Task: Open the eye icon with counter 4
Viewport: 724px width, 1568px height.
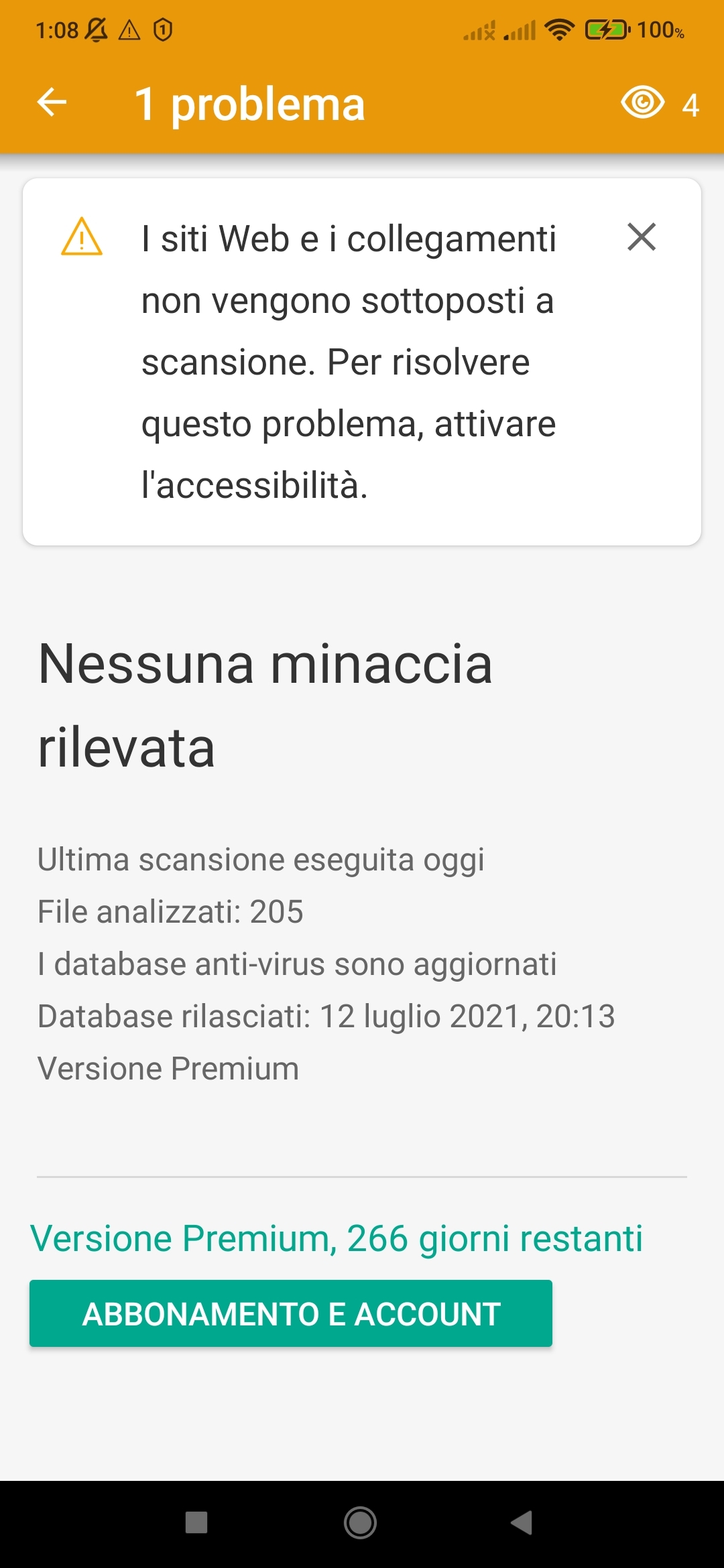Action: 660,104
